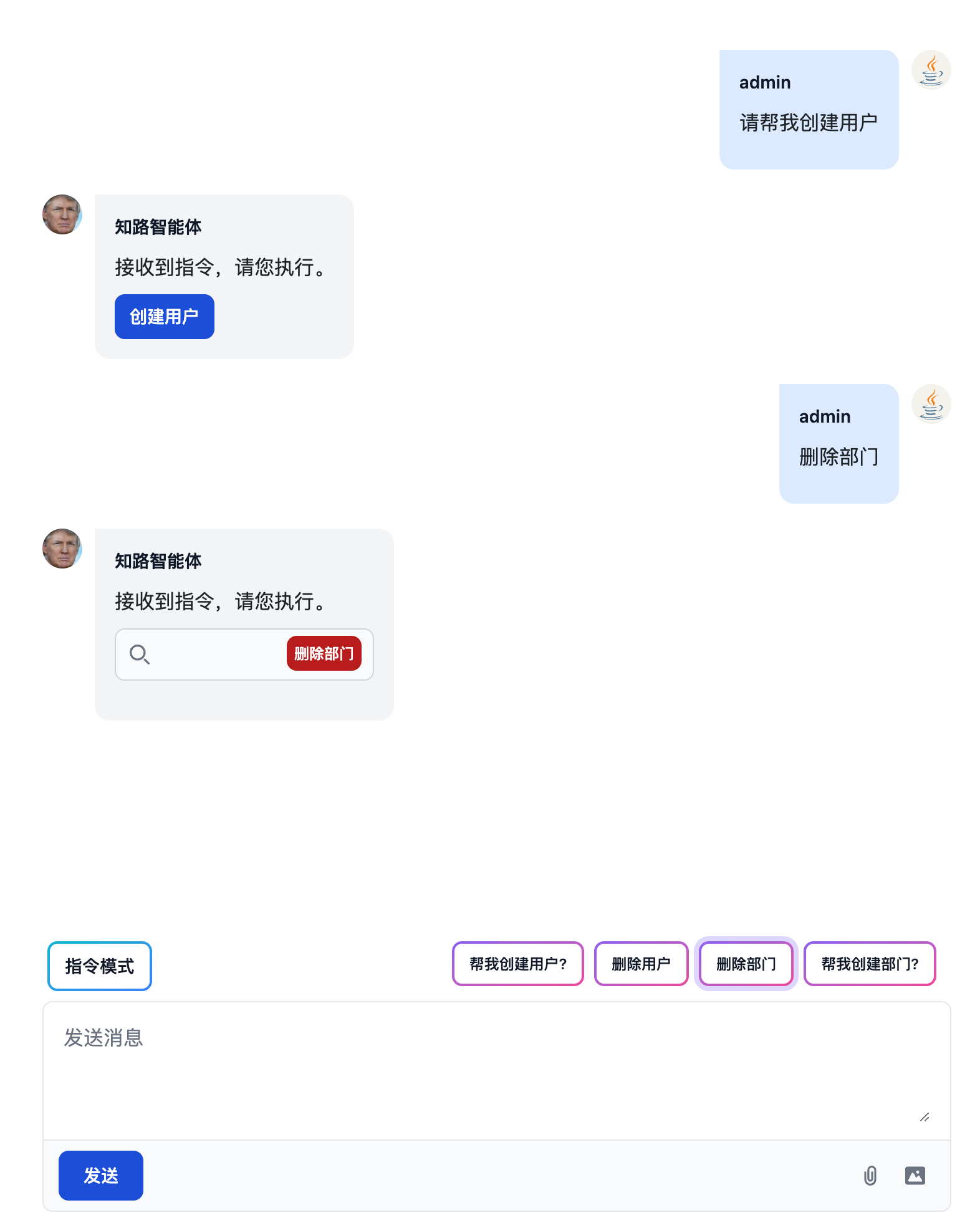Choose the 删除部门 quick suggestion chip
Viewport: 980px width, 1223px height.
click(746, 964)
